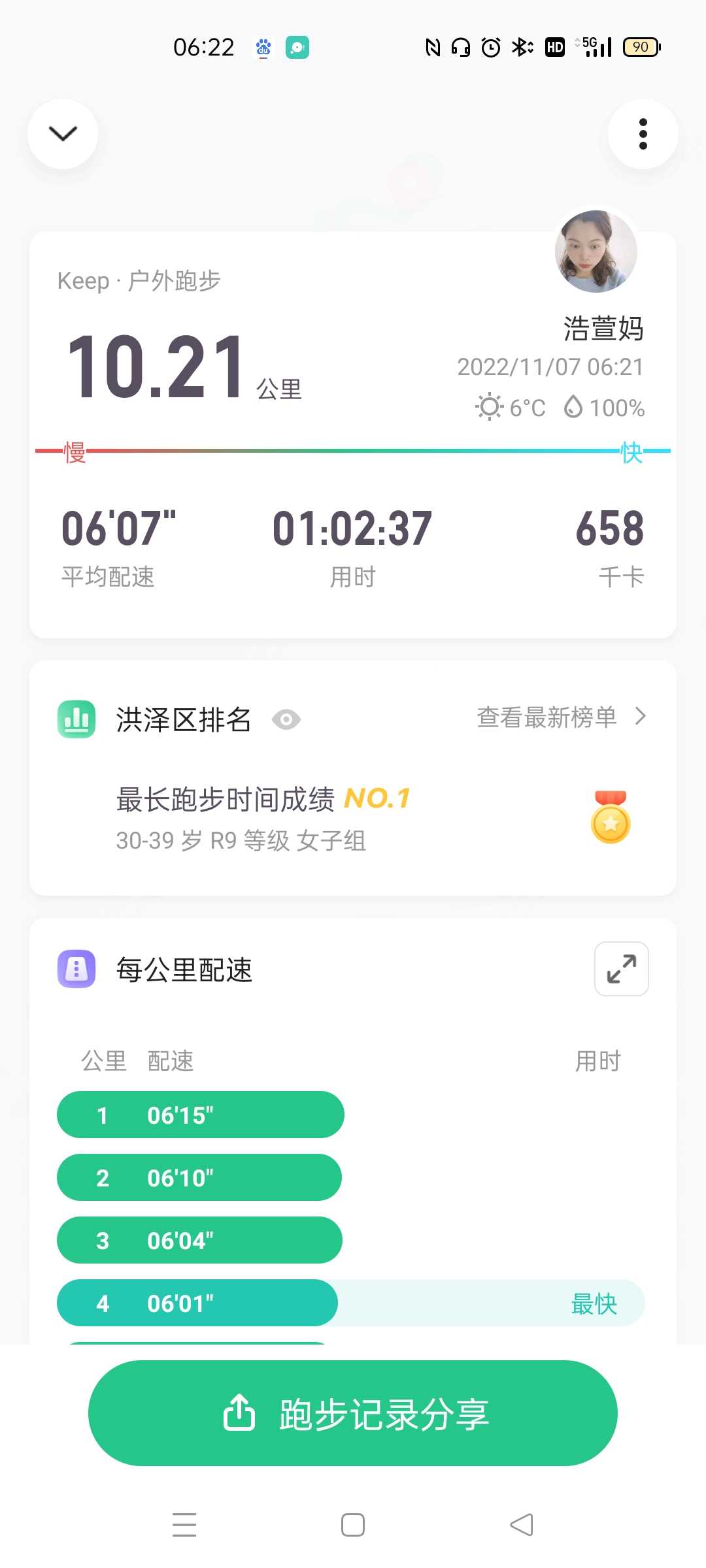Open 查看最新榜单 leaderboard link
Viewport: 706px width, 1568px height.
[x=562, y=717]
